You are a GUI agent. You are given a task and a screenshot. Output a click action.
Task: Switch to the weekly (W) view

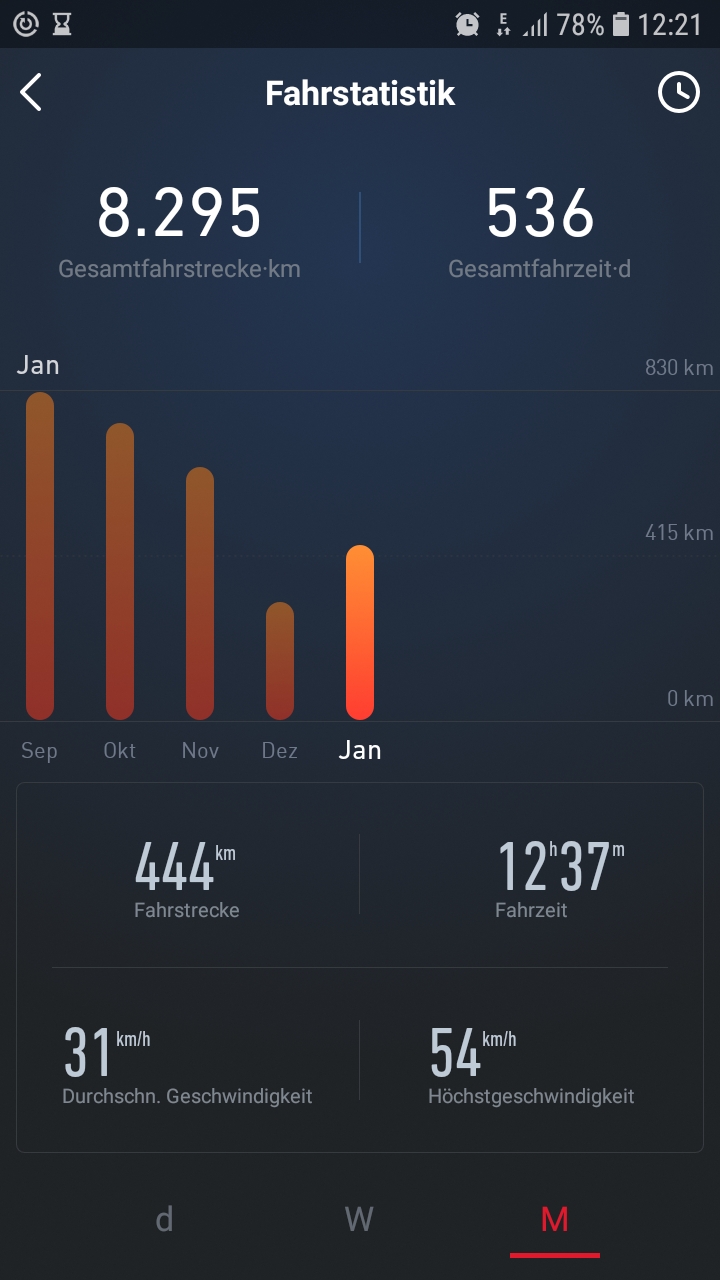[x=359, y=1219]
